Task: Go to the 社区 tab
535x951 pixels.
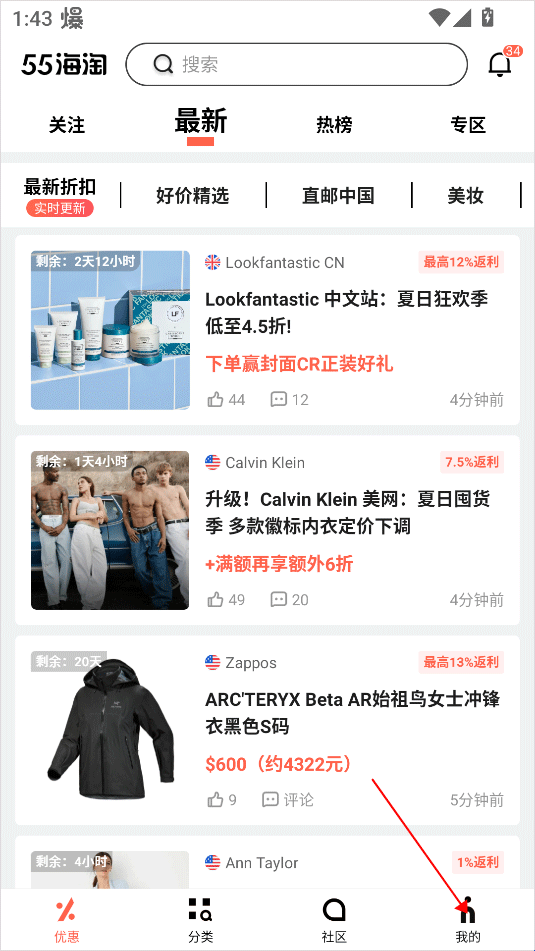Action: (x=334, y=921)
